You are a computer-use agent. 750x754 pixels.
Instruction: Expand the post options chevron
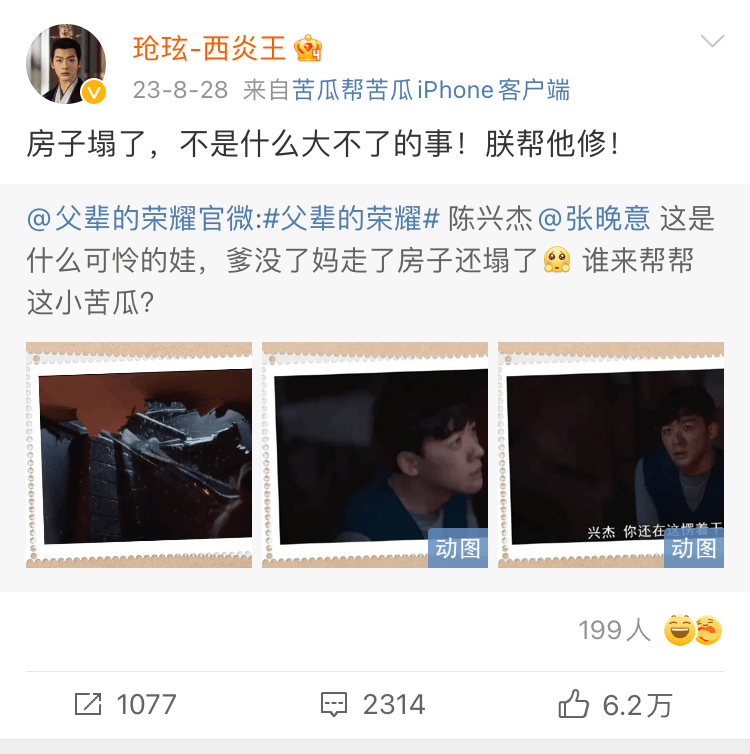coord(712,42)
